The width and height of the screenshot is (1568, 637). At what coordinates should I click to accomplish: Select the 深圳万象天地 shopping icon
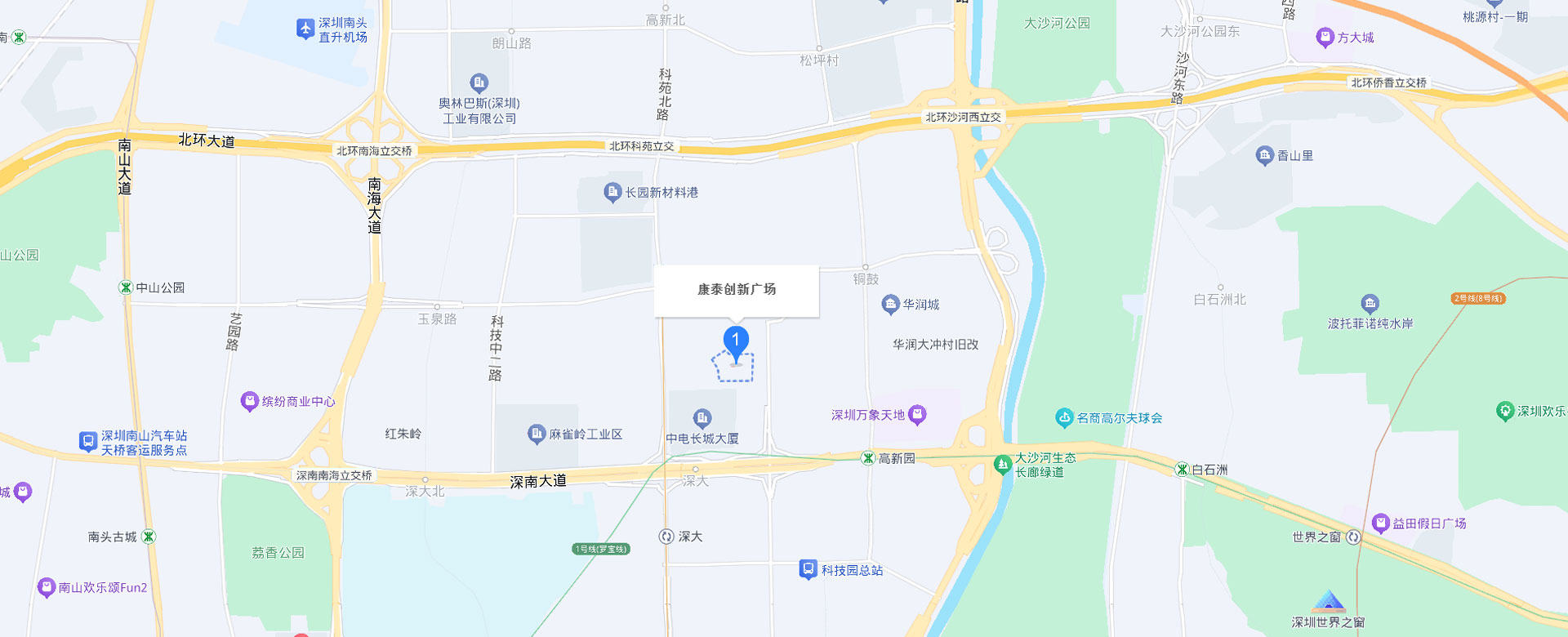917,415
